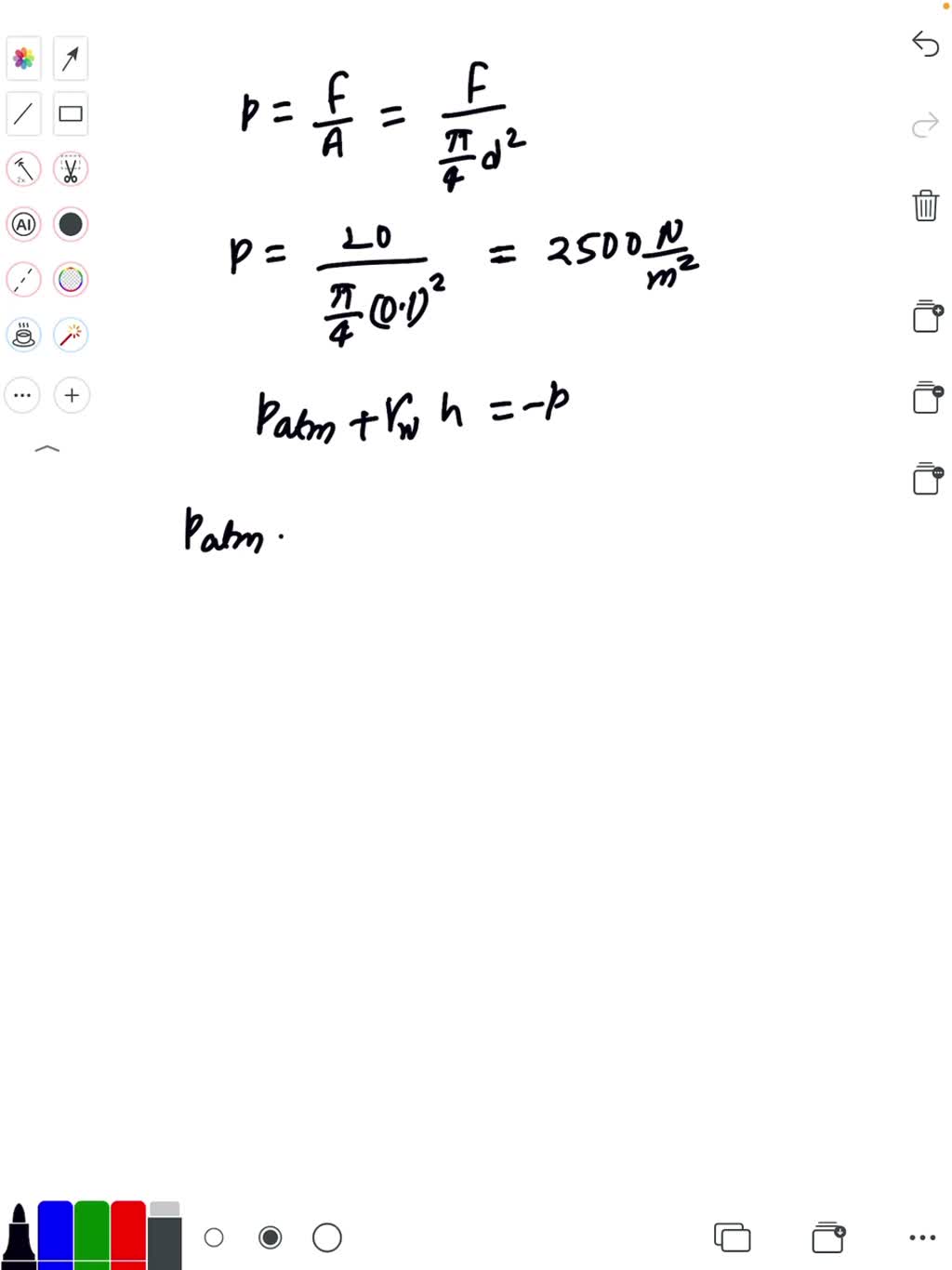Screen dimensions: 952x1270
Task: Choose the largest stroke size circle
Action: click(x=327, y=1237)
